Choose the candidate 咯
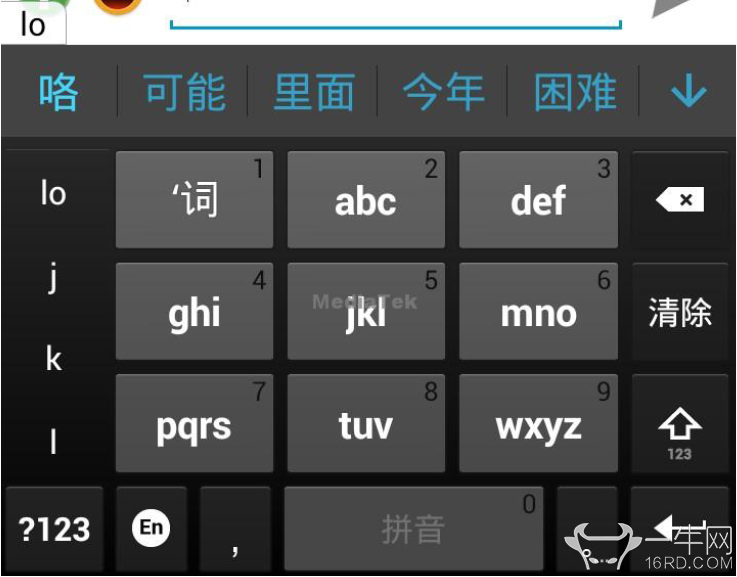This screenshot has width=737, height=577. click(58, 93)
